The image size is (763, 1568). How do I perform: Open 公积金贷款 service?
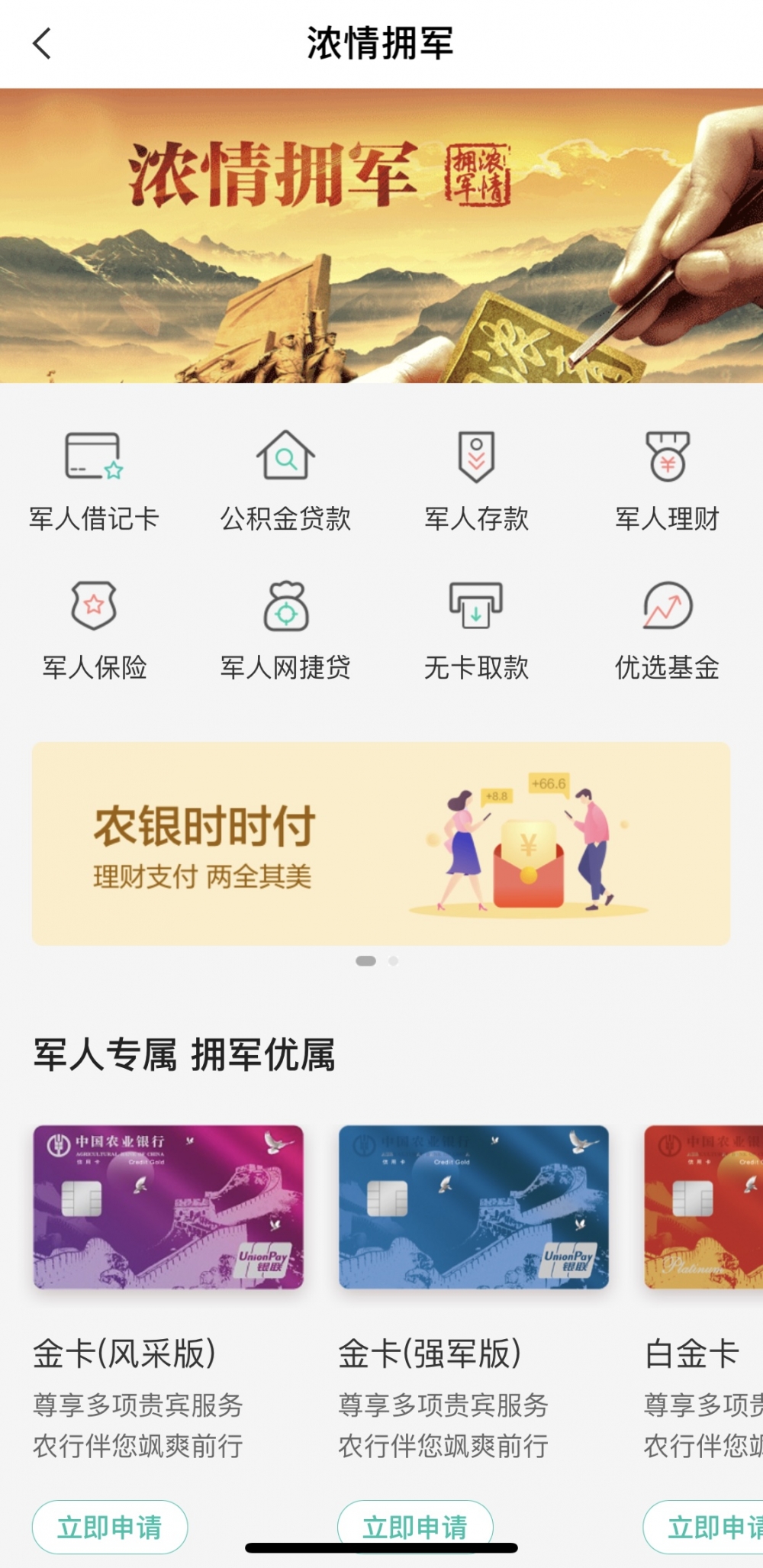click(285, 481)
